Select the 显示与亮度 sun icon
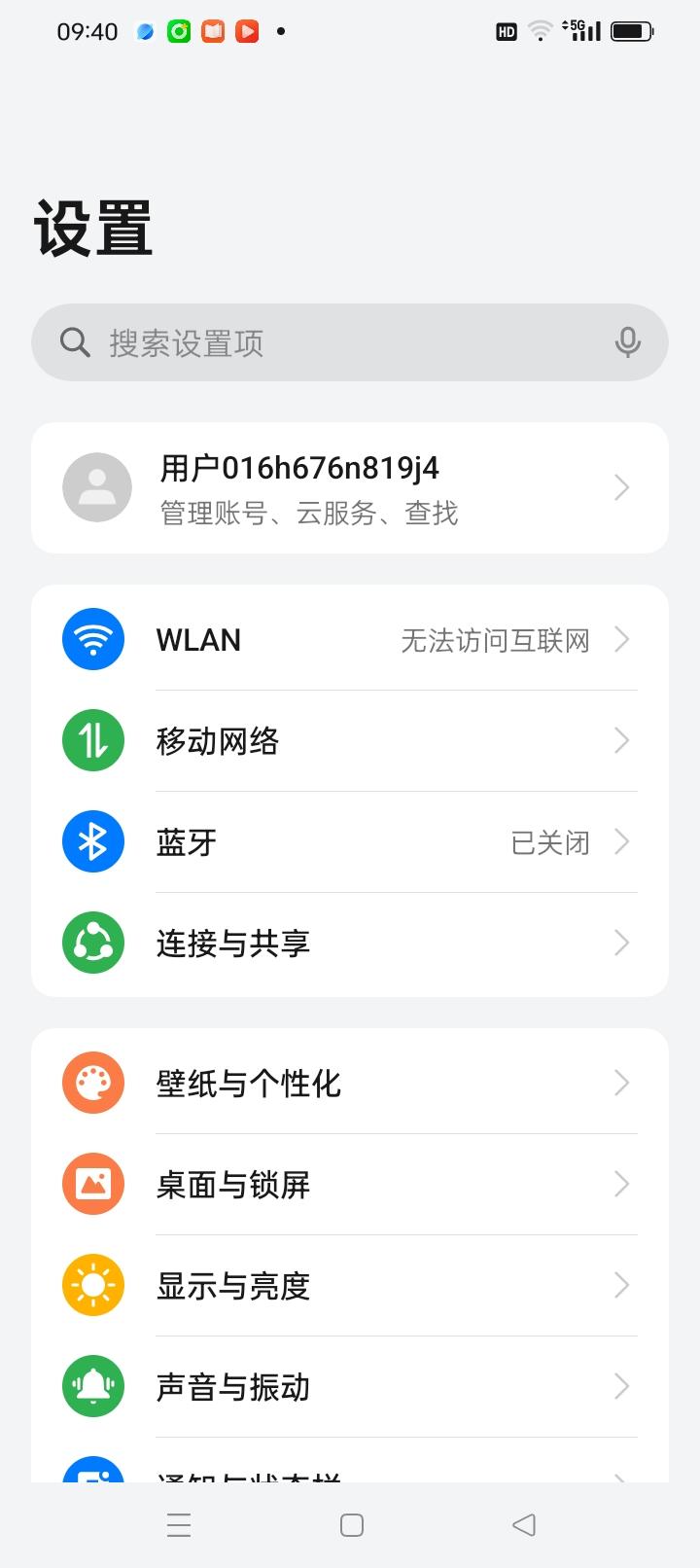The image size is (700, 1568). click(92, 1285)
